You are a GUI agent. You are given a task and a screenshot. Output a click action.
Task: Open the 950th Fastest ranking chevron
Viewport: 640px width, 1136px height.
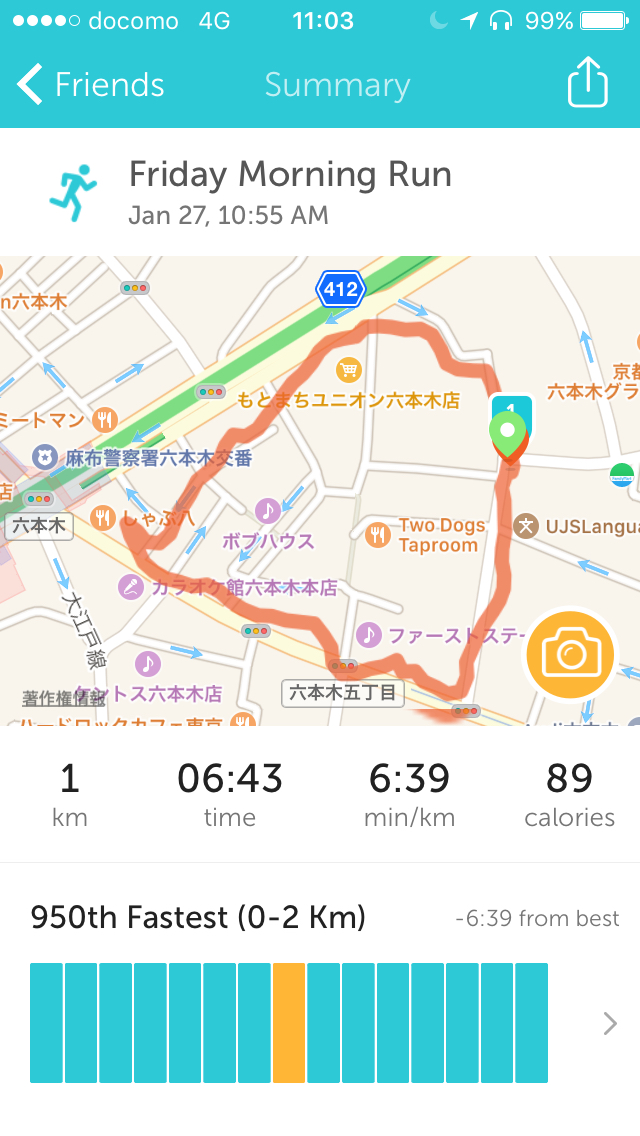[610, 1023]
